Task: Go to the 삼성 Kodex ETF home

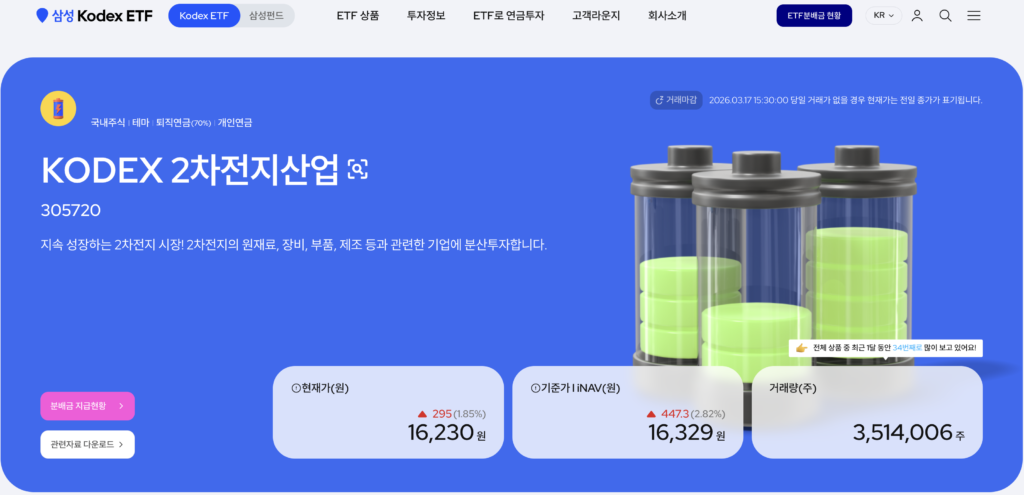Action: click(94, 16)
